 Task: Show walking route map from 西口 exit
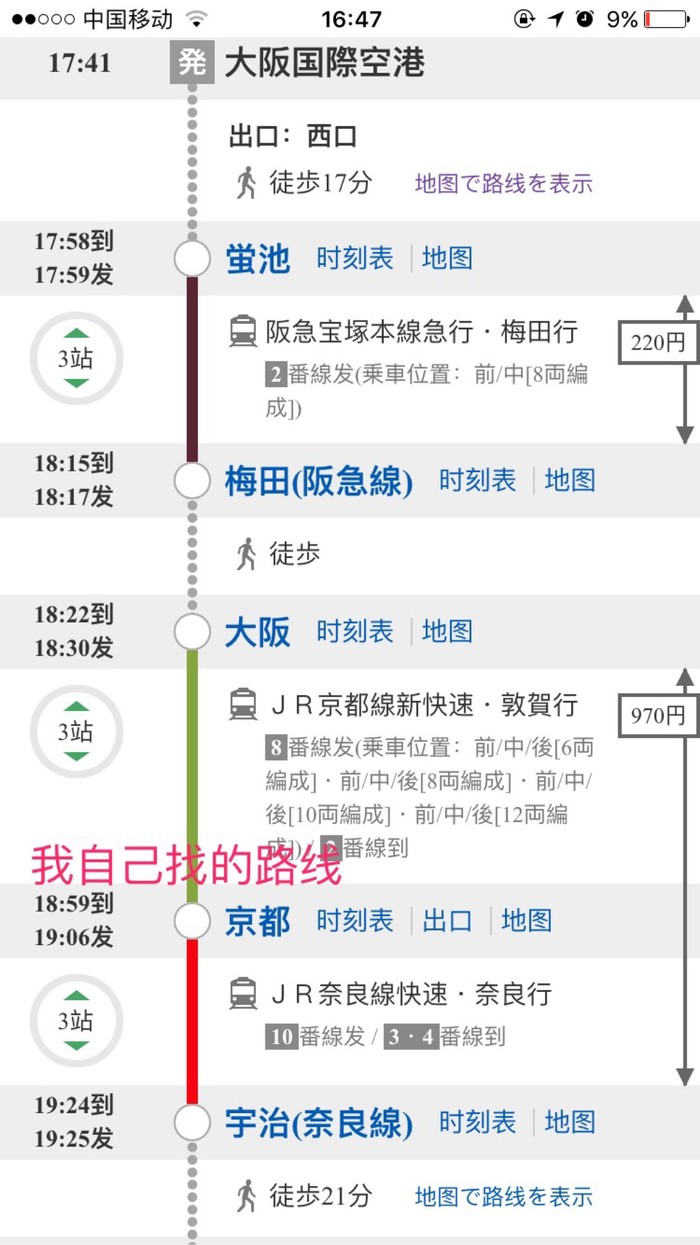(x=504, y=184)
